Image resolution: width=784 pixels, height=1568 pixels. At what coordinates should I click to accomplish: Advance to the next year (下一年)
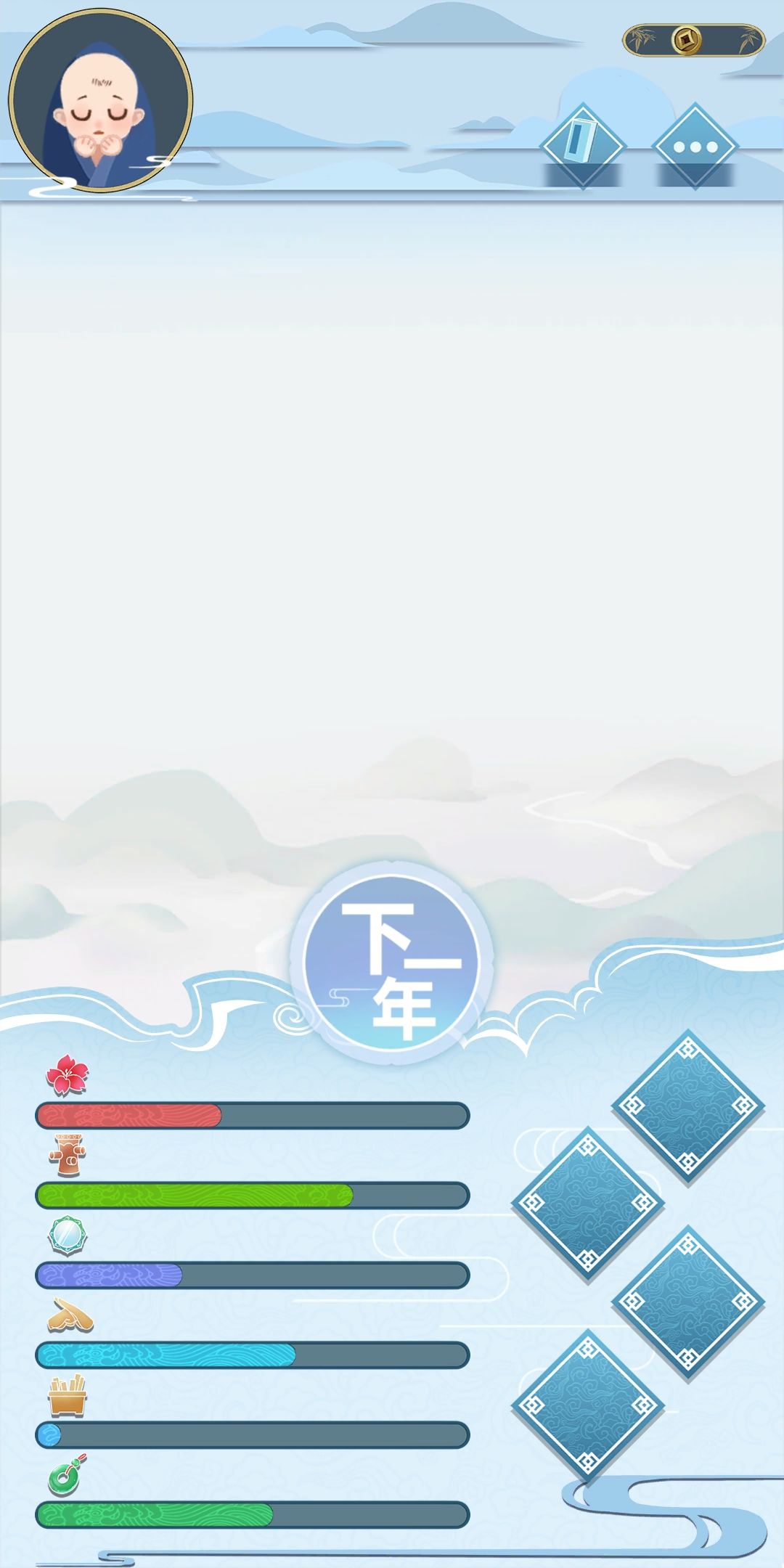[392, 963]
